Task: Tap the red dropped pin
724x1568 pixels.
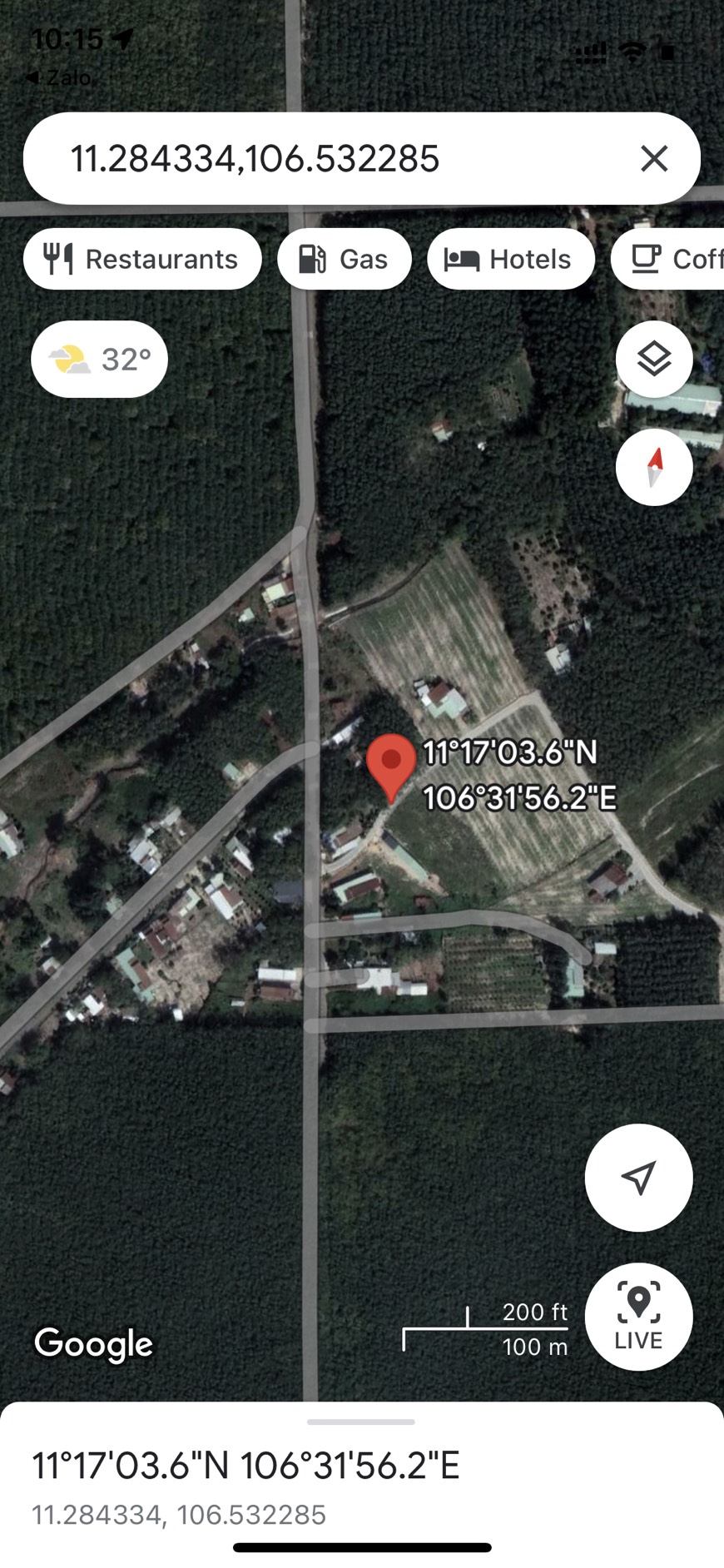Action: pos(391,762)
